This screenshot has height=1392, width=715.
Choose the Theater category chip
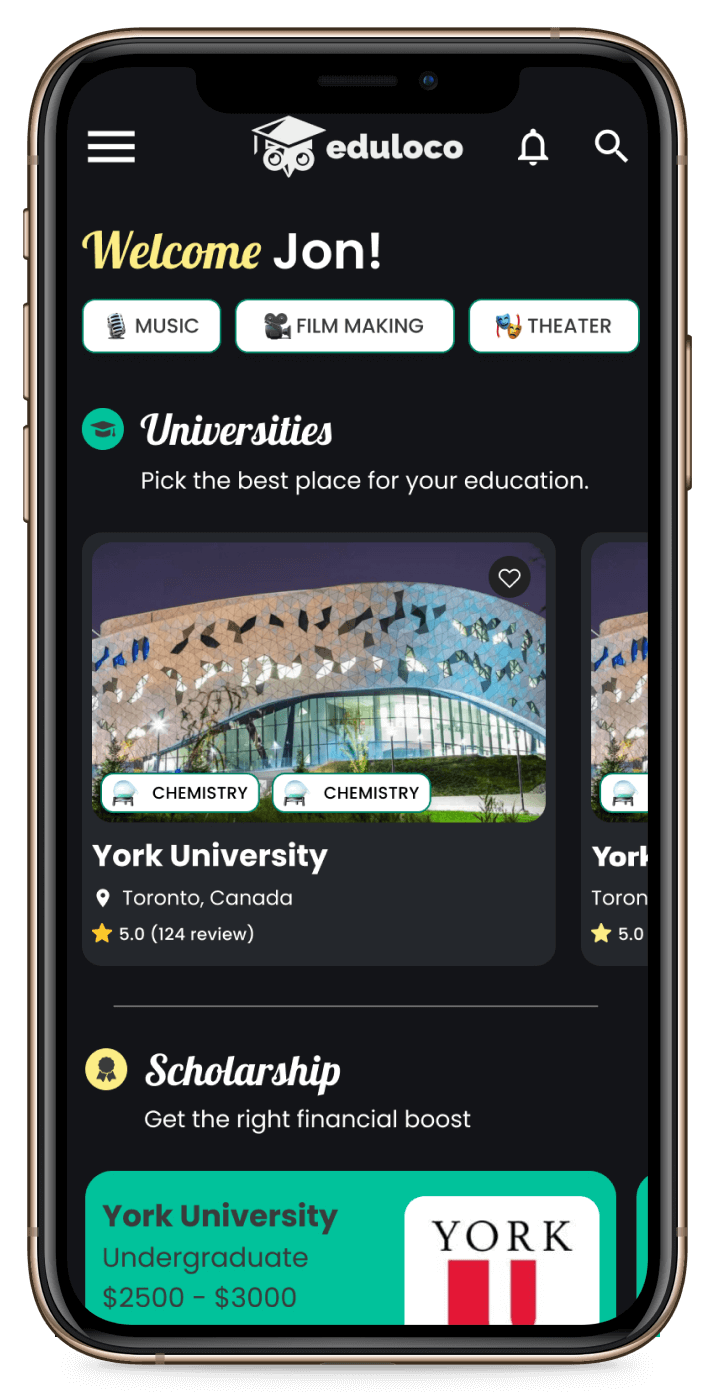pos(553,326)
